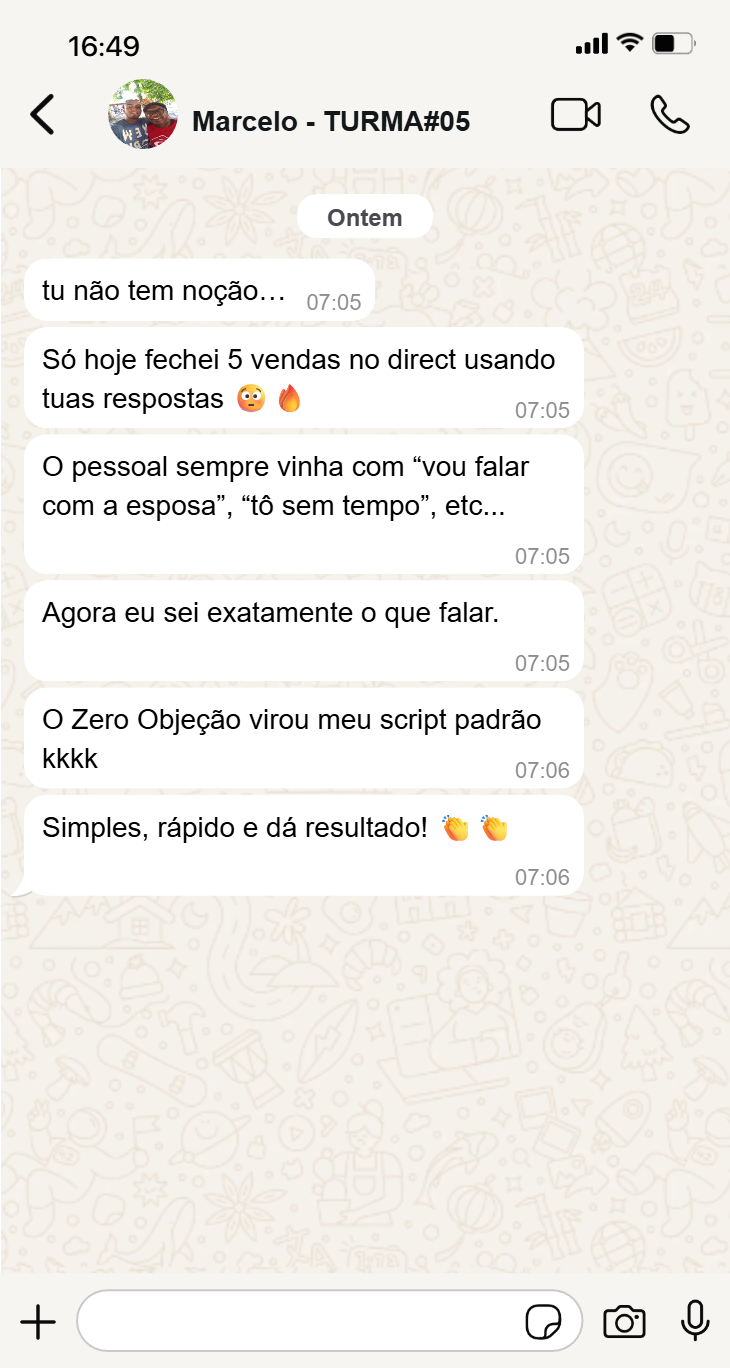730x1368 pixels.
Task: View Marcelo's profile picture
Action: [143, 115]
